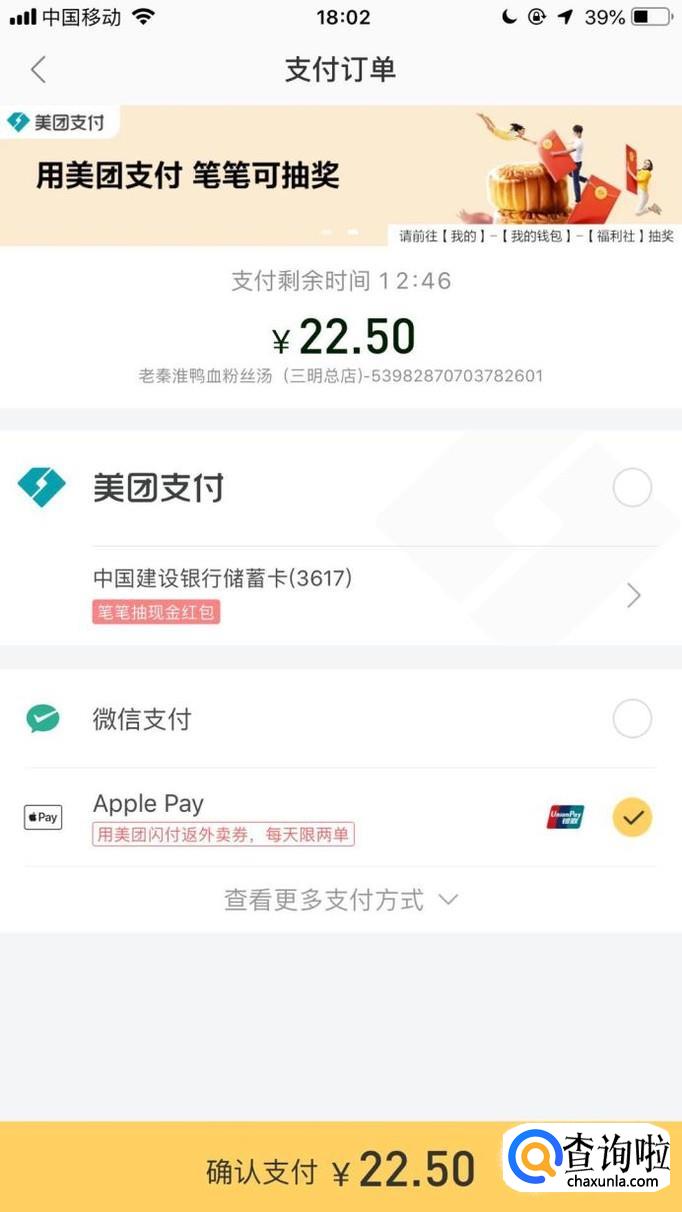Image resolution: width=682 pixels, height=1212 pixels.
Task: Select 美团支付 as the payment method
Action: click(x=631, y=488)
